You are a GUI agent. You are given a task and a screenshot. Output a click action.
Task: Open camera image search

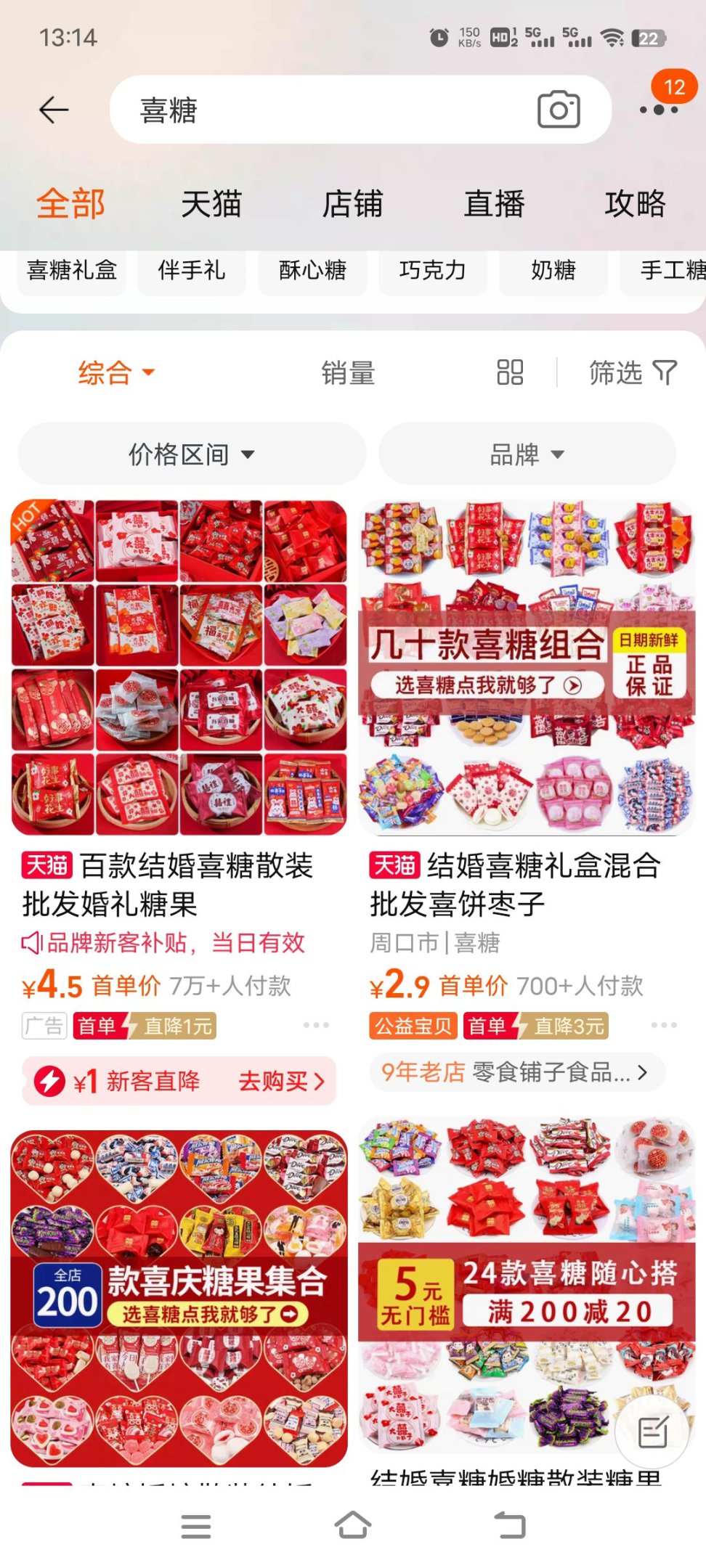558,110
